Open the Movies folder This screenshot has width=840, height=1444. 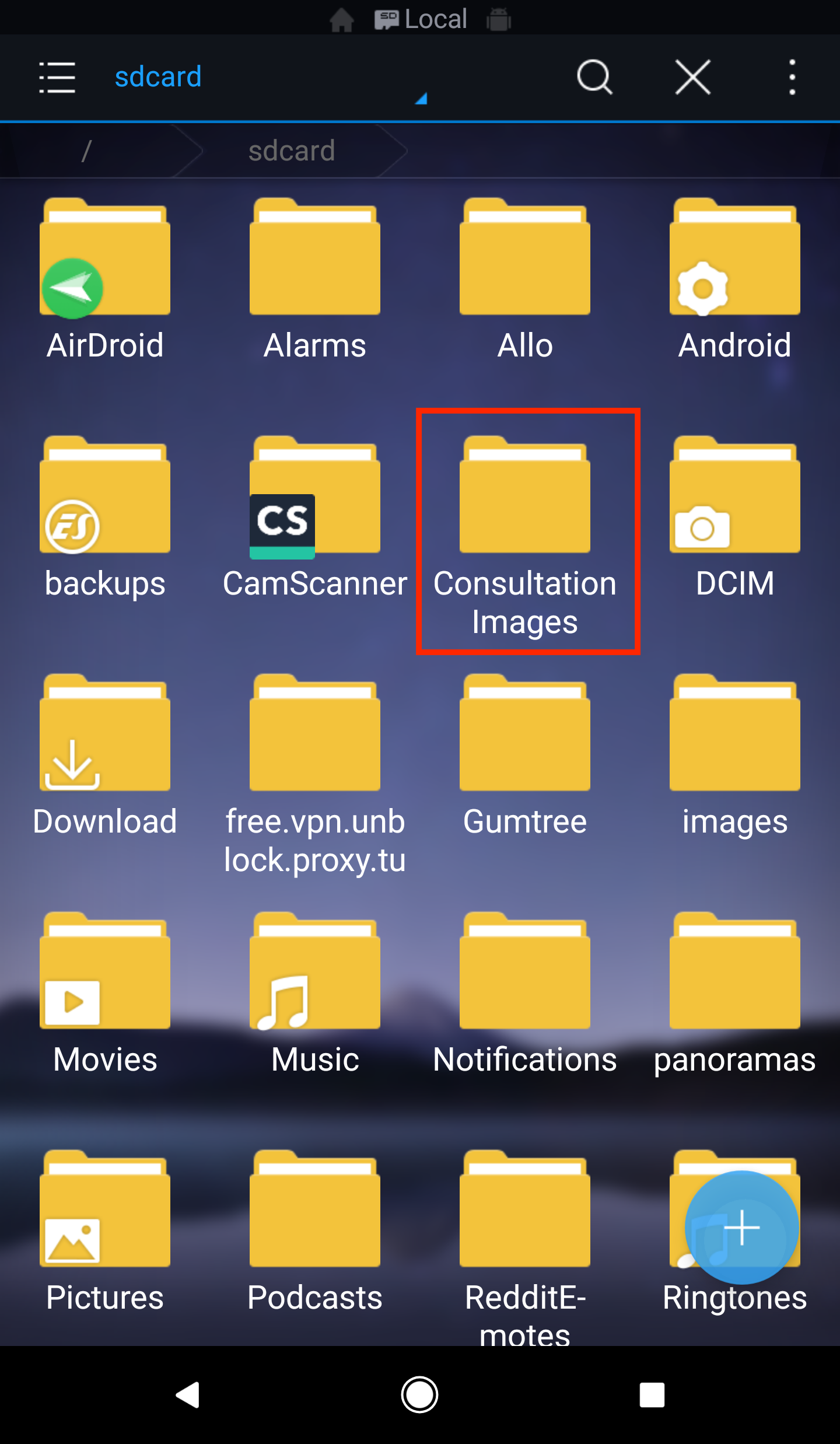[105, 994]
